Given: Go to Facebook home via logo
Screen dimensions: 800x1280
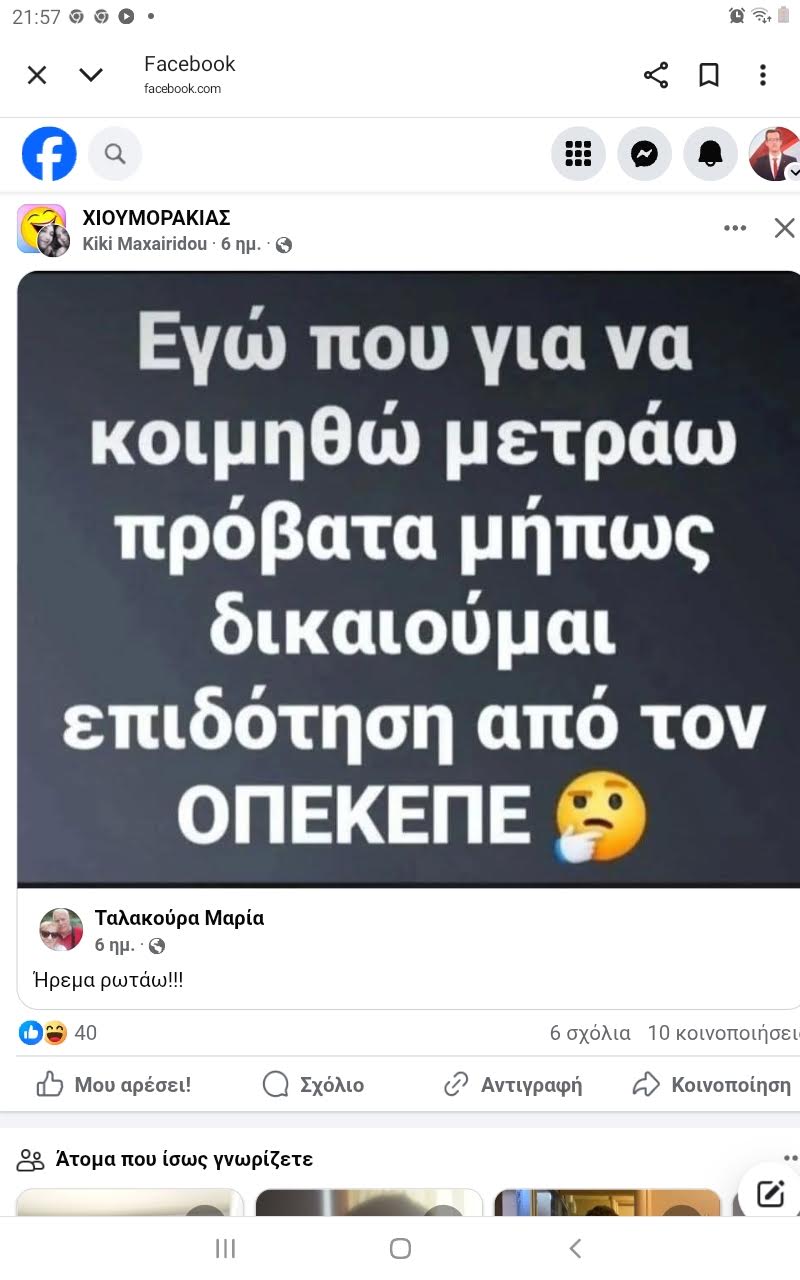Looking at the screenshot, I should (x=49, y=154).
